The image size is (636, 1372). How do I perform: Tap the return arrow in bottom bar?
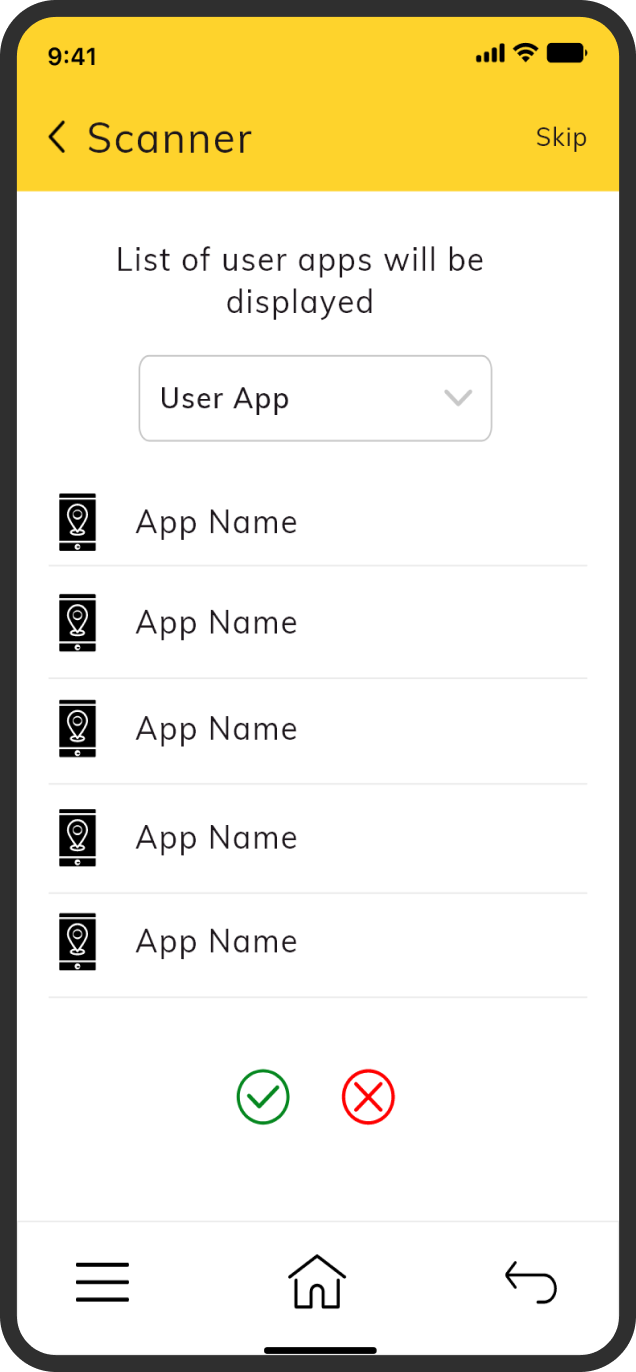click(x=531, y=1282)
